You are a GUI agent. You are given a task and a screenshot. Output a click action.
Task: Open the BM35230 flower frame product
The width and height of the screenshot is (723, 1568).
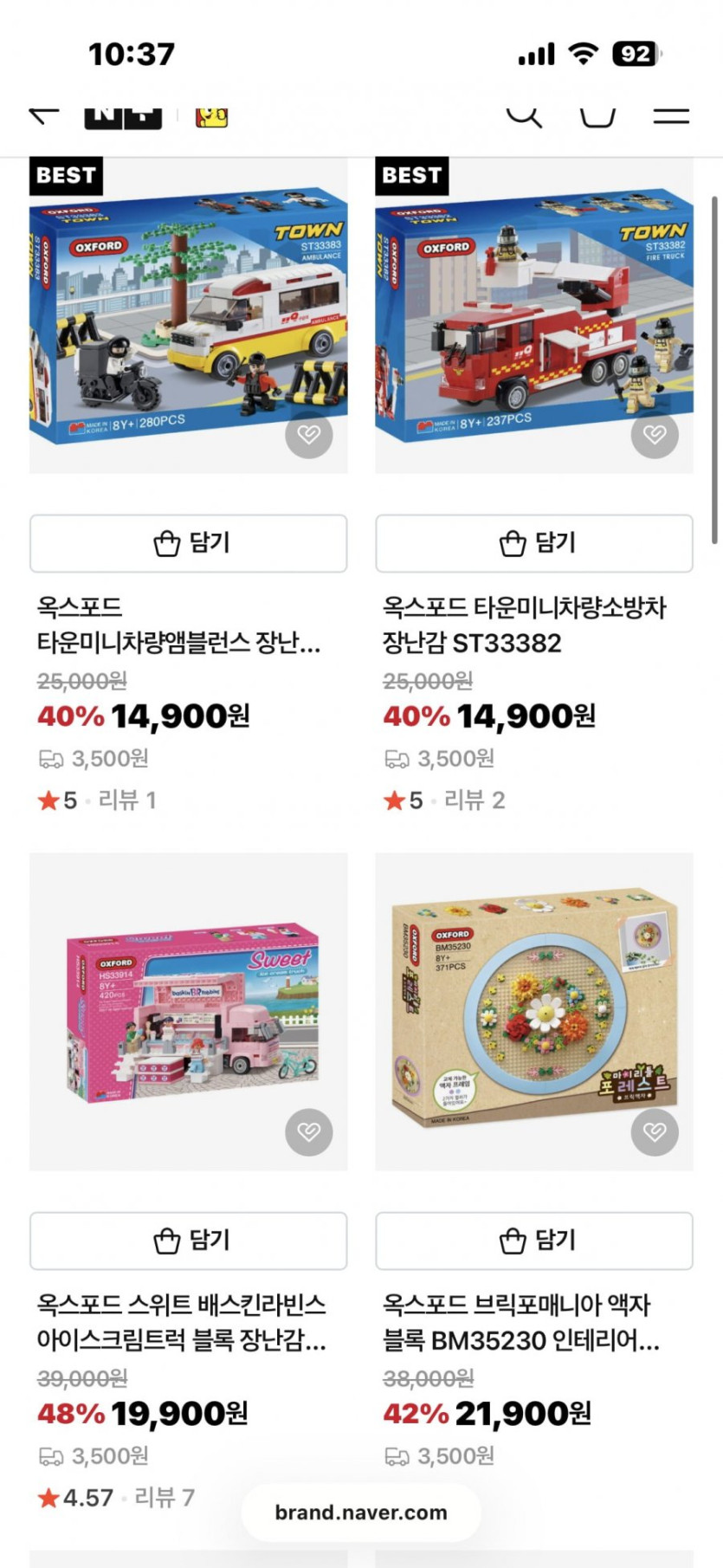click(x=534, y=1011)
